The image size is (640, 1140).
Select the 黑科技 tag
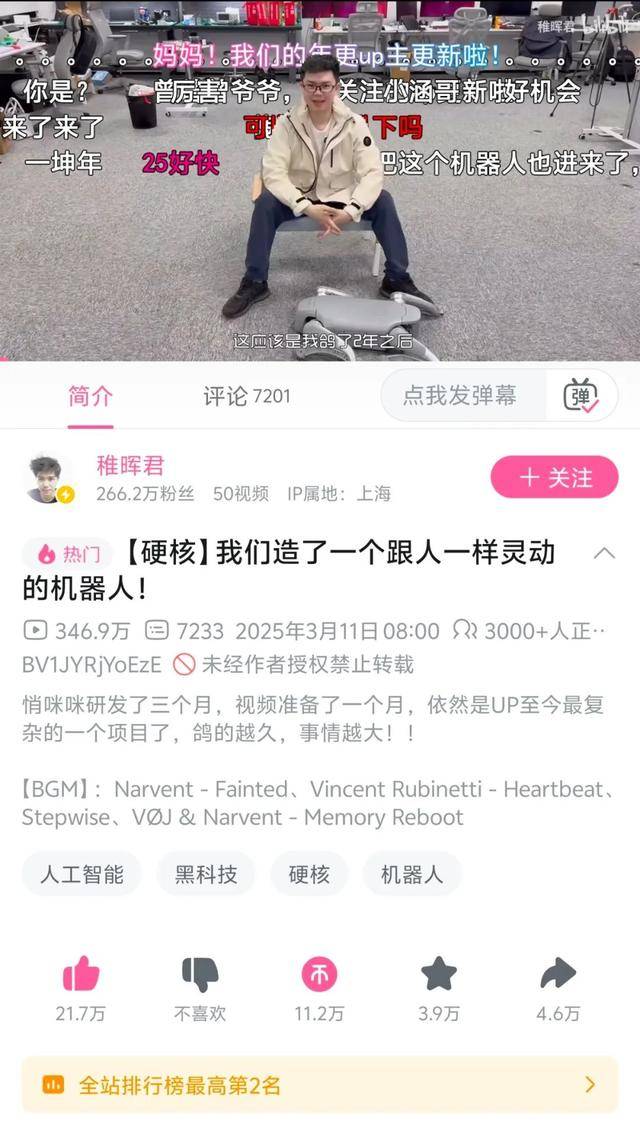pos(206,874)
